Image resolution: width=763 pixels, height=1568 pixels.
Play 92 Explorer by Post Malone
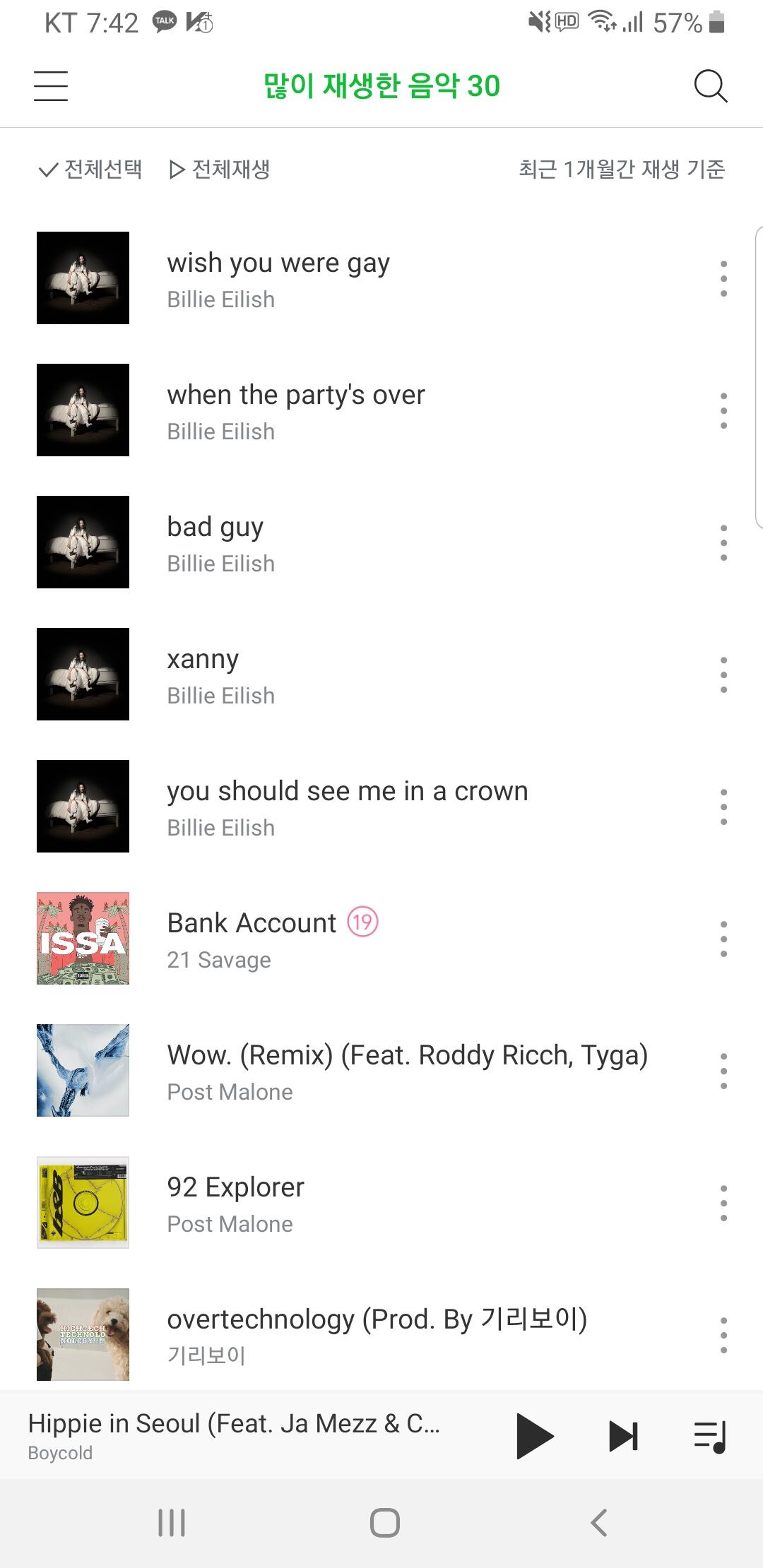pyautogui.click(x=235, y=1188)
